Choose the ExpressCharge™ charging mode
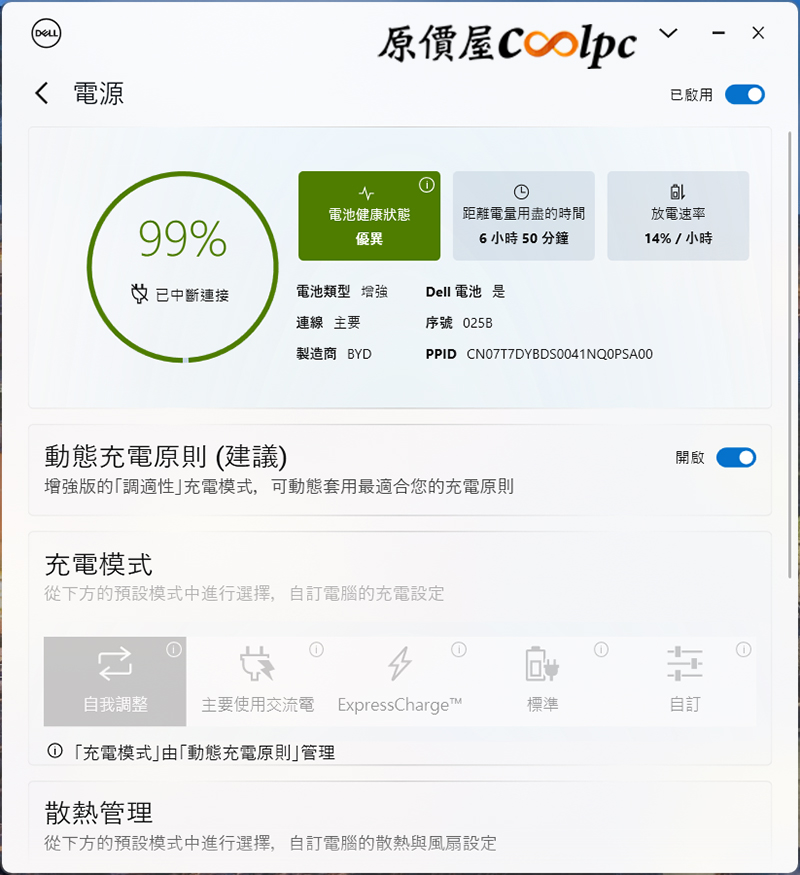Screen dimensions: 800x875 click(399, 681)
